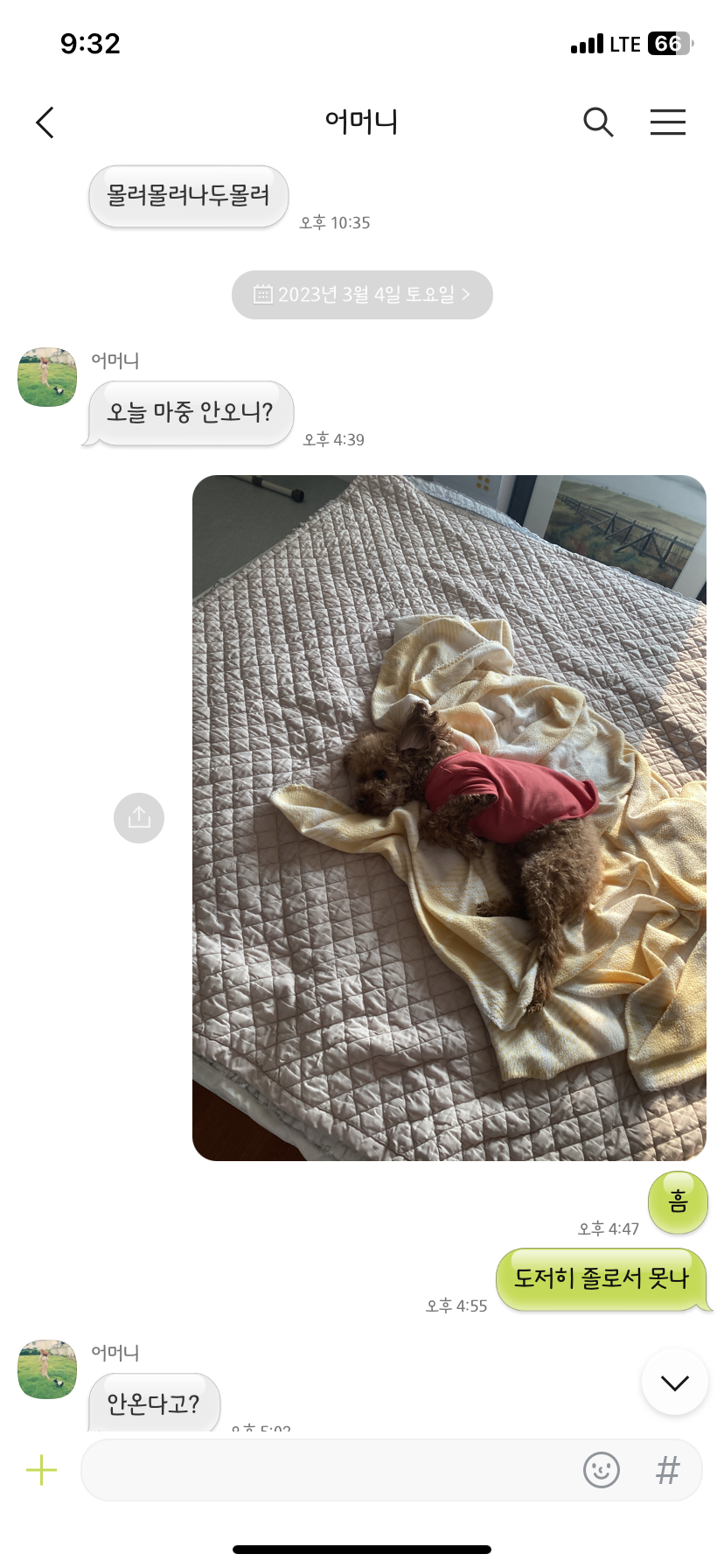
Task: View 어머니's profile picture above 오늘 마중 안오니?
Action: 47,377
